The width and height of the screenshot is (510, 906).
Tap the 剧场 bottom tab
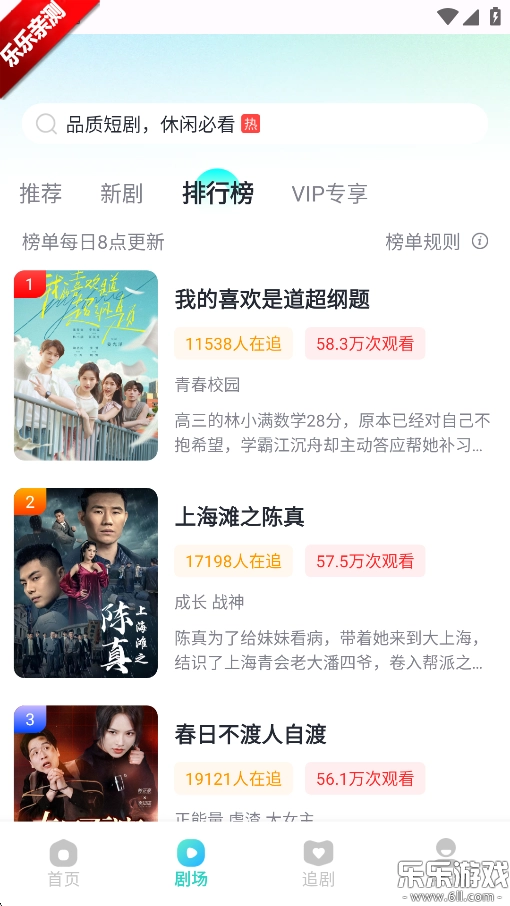[x=191, y=863]
